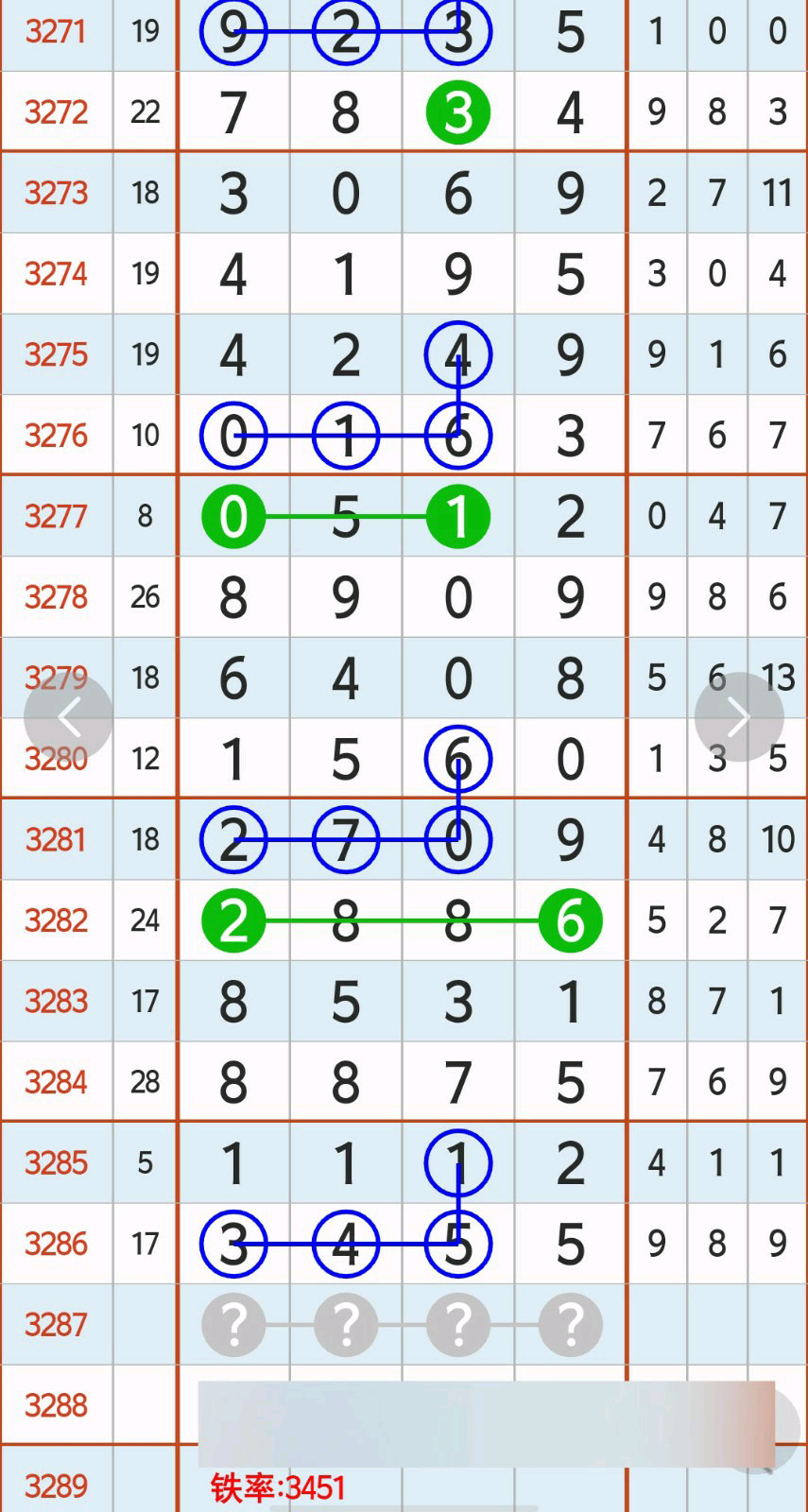Select the blue circled 0 in row 3276
Image resolution: width=808 pixels, height=1512 pixels.
pos(232,435)
